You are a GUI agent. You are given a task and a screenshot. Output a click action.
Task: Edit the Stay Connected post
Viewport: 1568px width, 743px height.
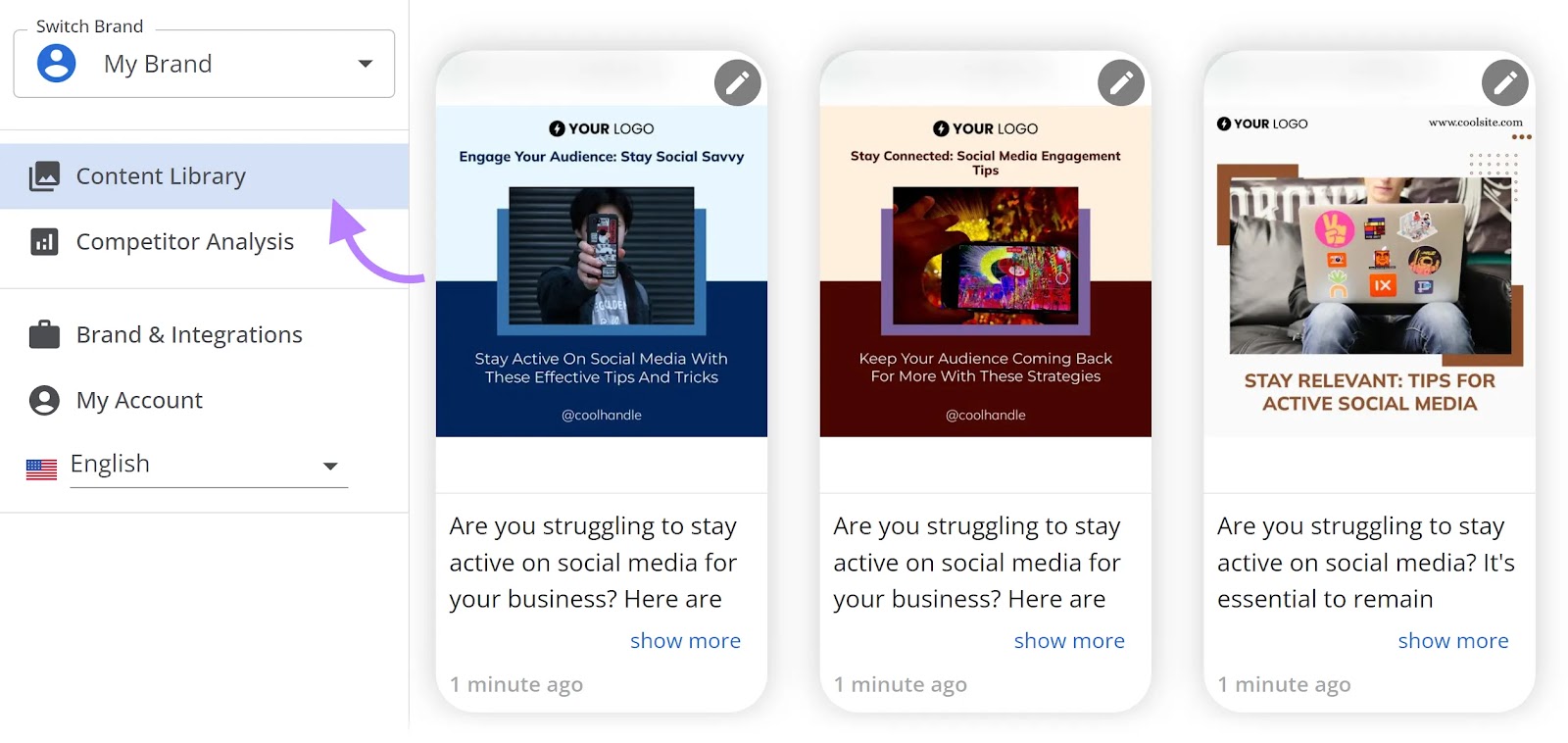[x=1121, y=83]
